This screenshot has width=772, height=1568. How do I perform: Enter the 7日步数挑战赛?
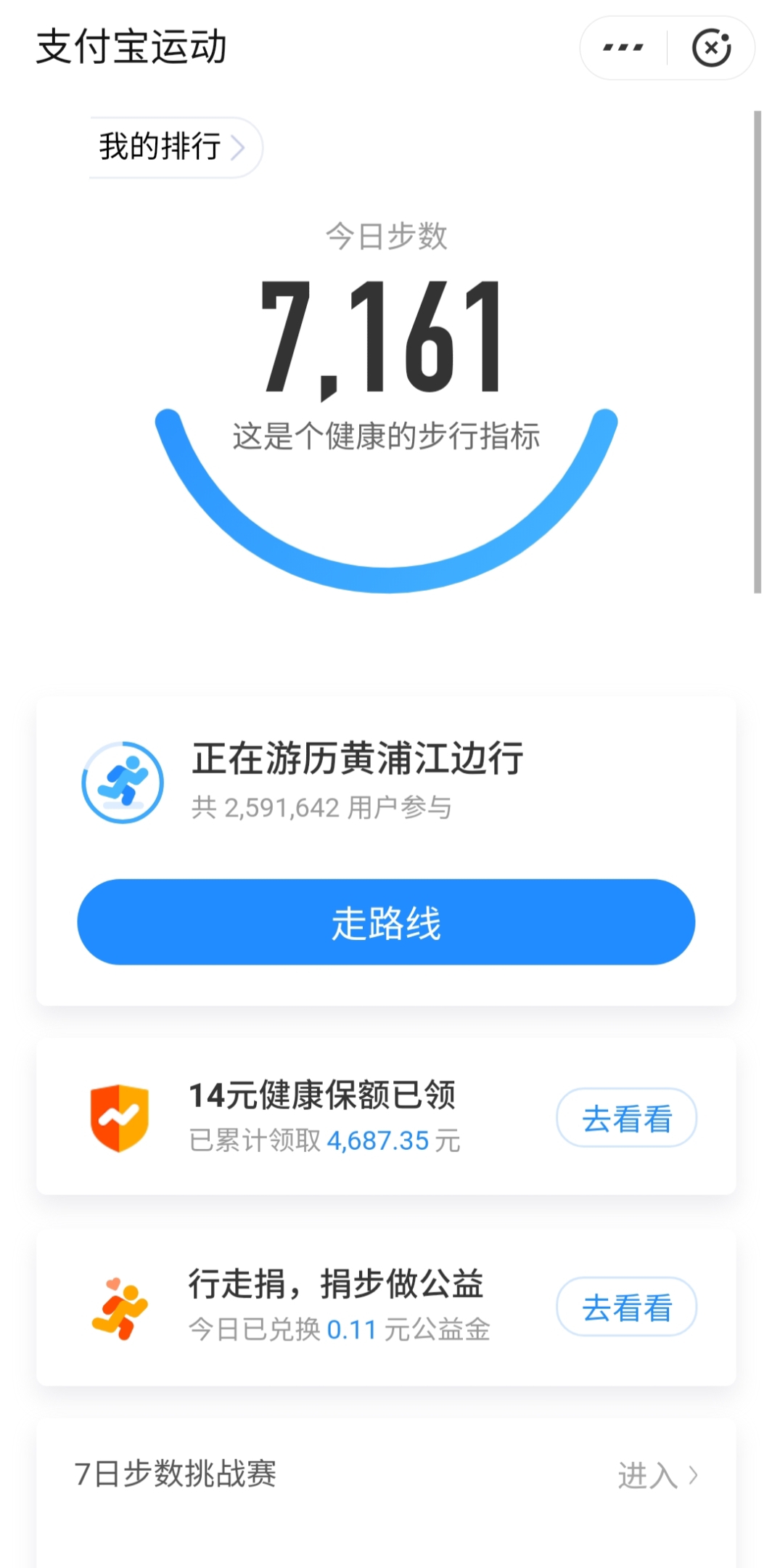pyautogui.click(x=657, y=1475)
